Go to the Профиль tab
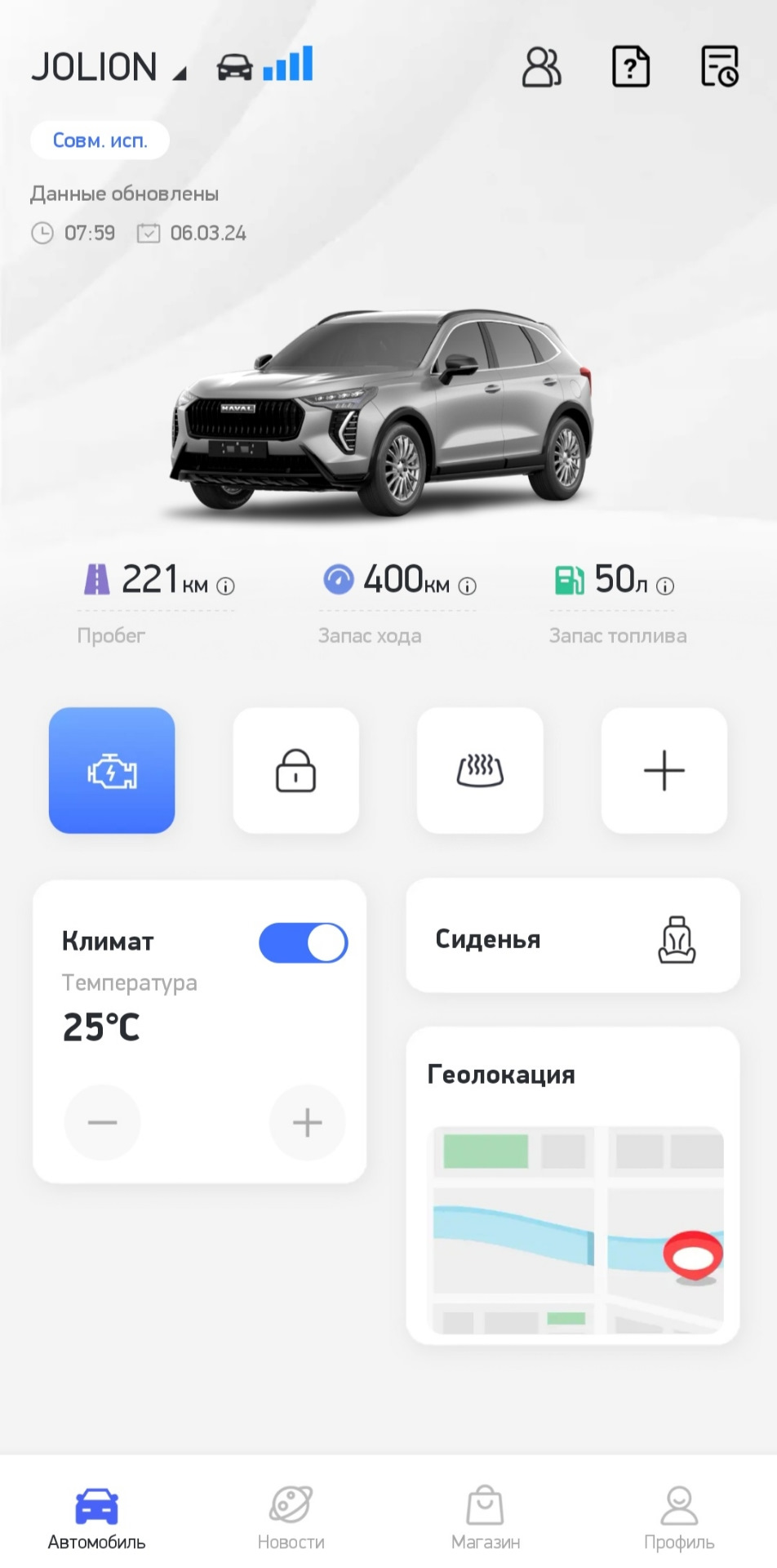This screenshot has height=1568, width=777. point(679,1517)
